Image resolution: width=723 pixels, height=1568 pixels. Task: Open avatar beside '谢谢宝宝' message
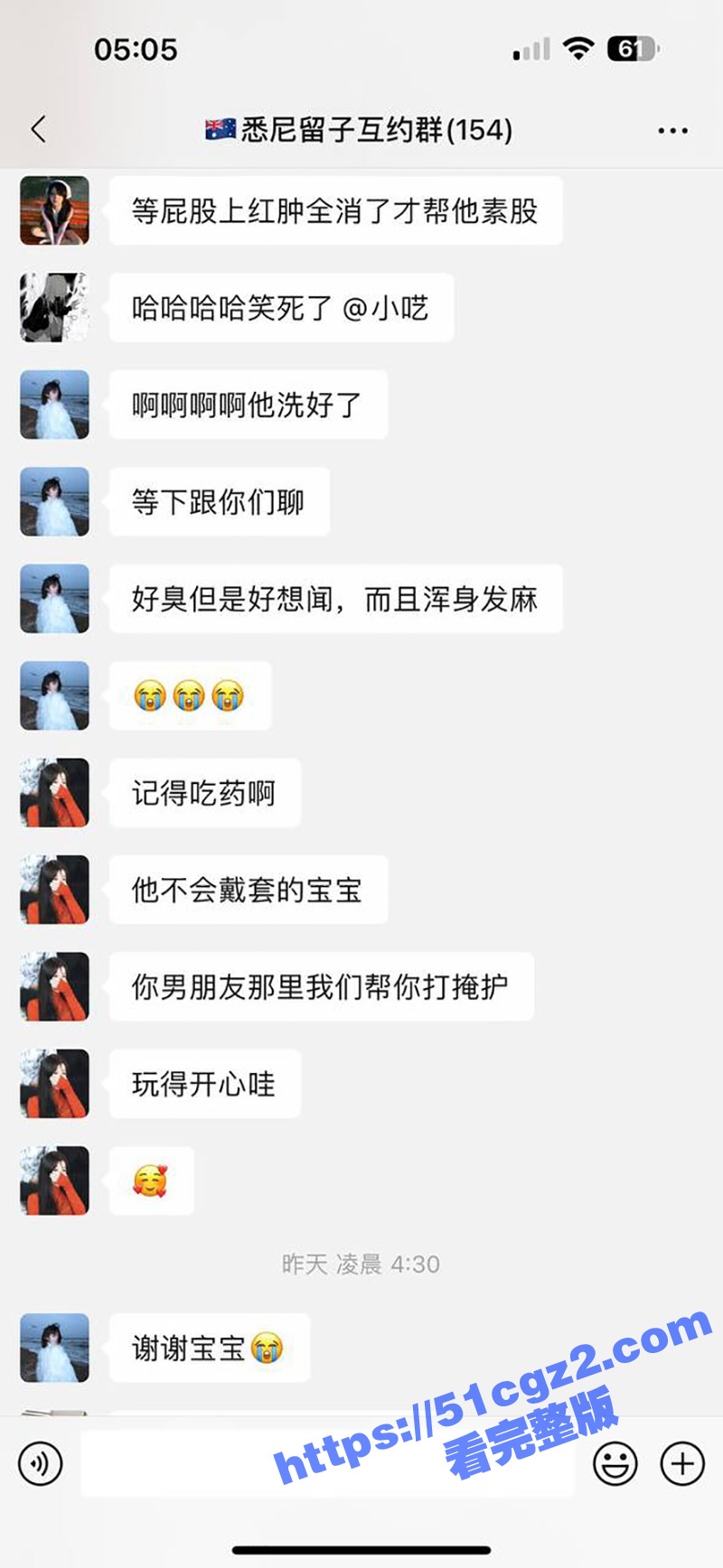pos(54,1347)
